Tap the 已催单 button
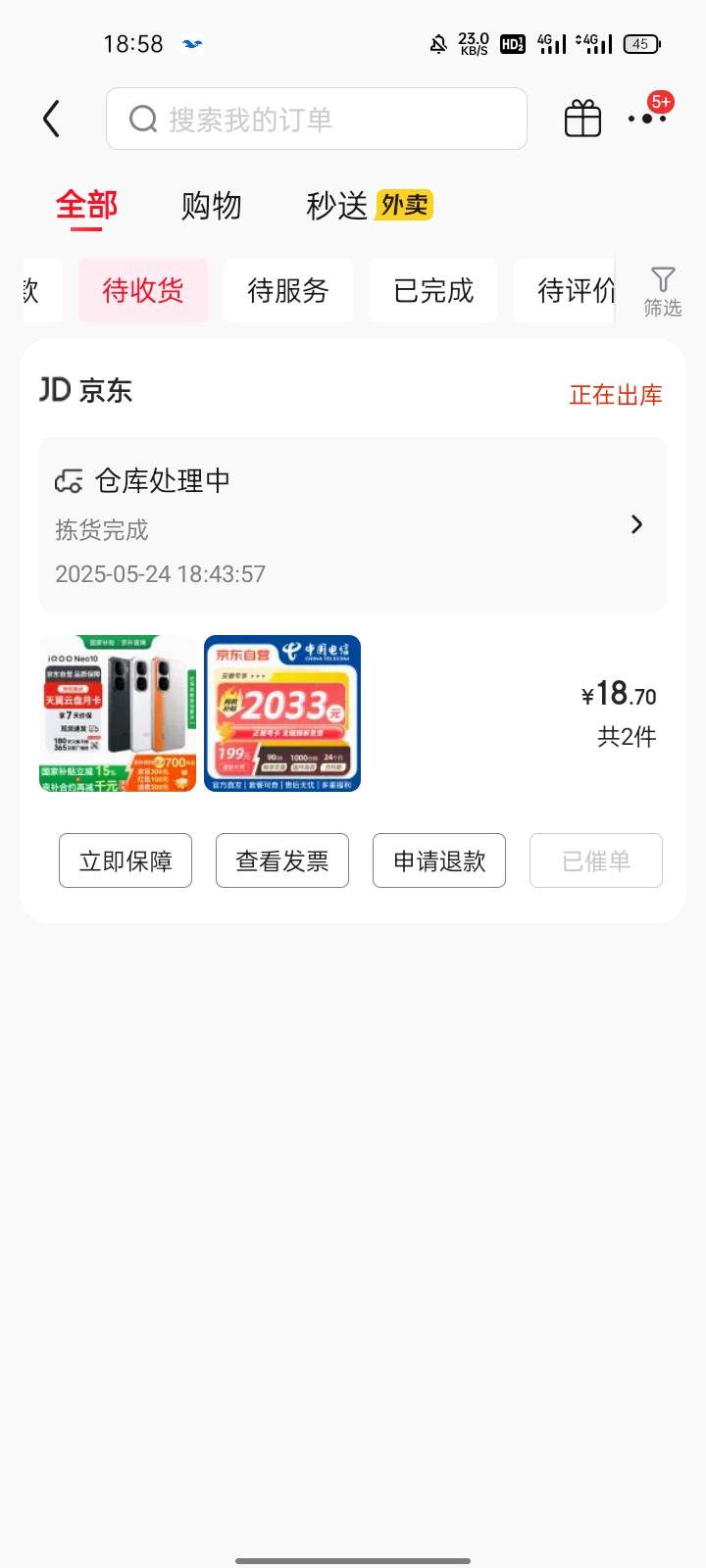 pyautogui.click(x=596, y=860)
